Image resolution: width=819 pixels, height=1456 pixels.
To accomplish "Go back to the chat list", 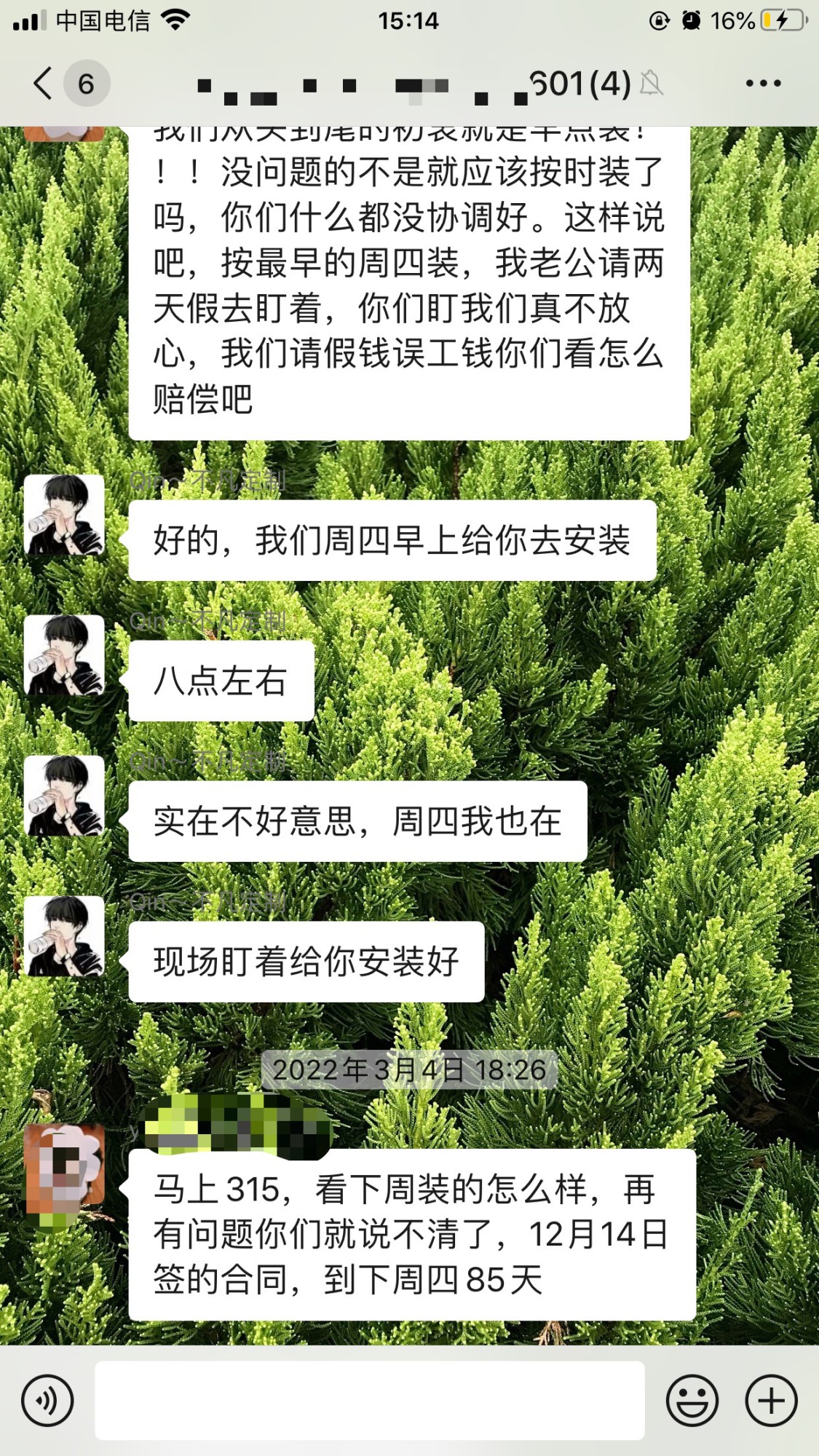I will coord(44,83).
